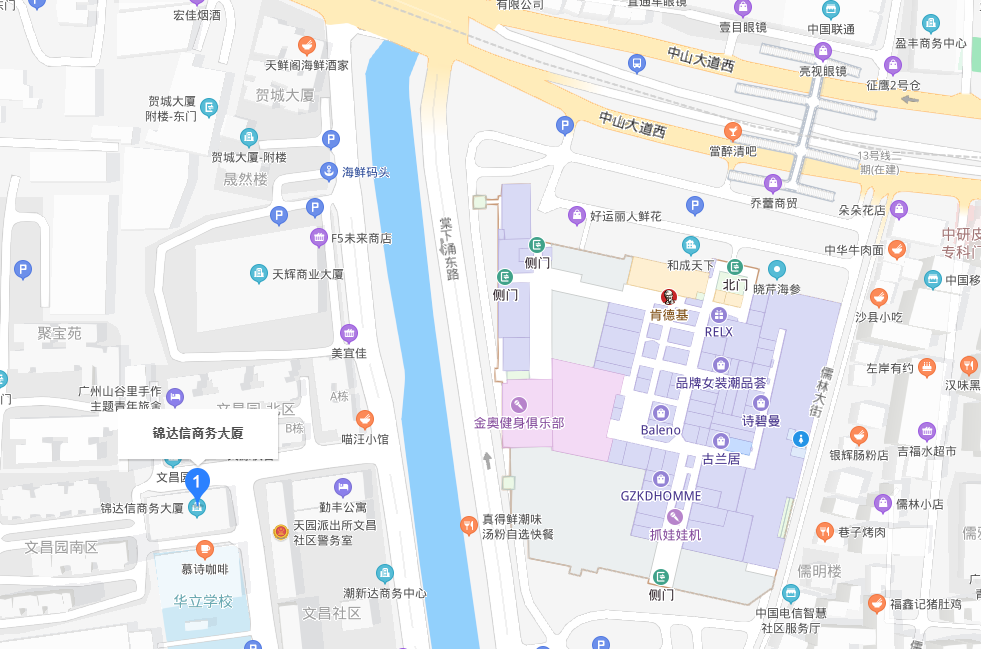The height and width of the screenshot is (649, 981).
Task: Tap the 抓娃娃机 arcade marker
Action: point(675,517)
